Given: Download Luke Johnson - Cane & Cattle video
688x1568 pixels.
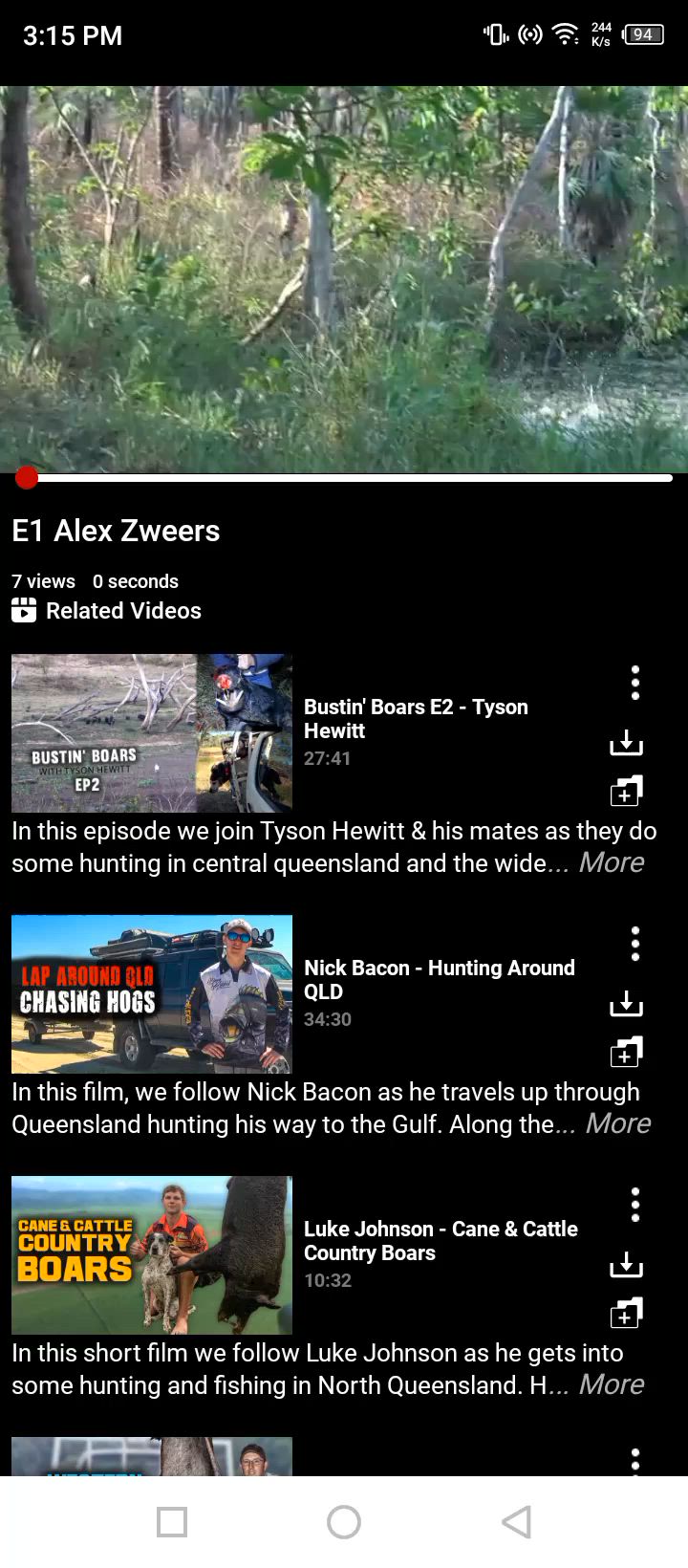Looking at the screenshot, I should [x=627, y=1264].
